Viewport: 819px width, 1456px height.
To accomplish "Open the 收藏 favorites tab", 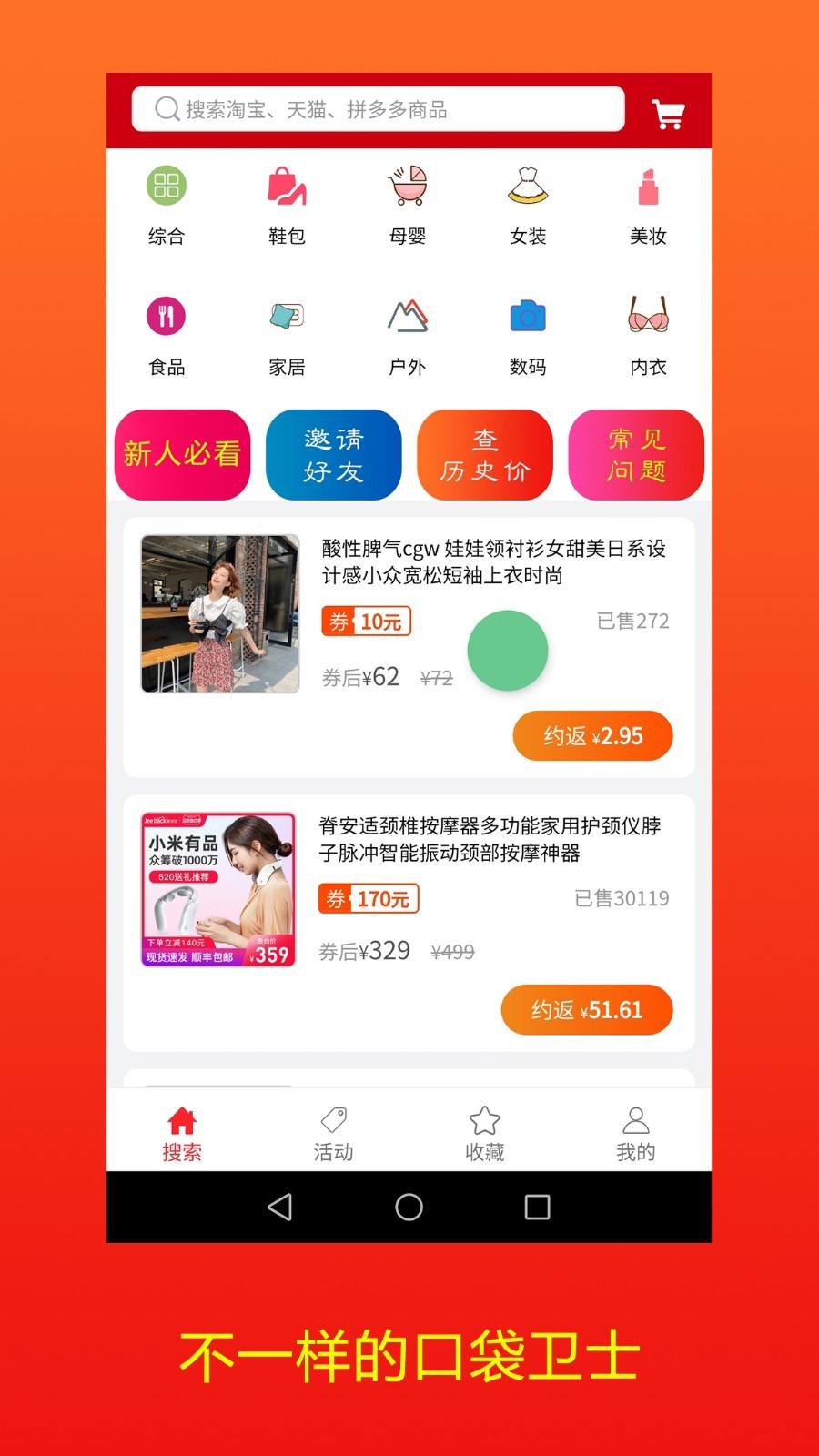I will coord(485,1131).
